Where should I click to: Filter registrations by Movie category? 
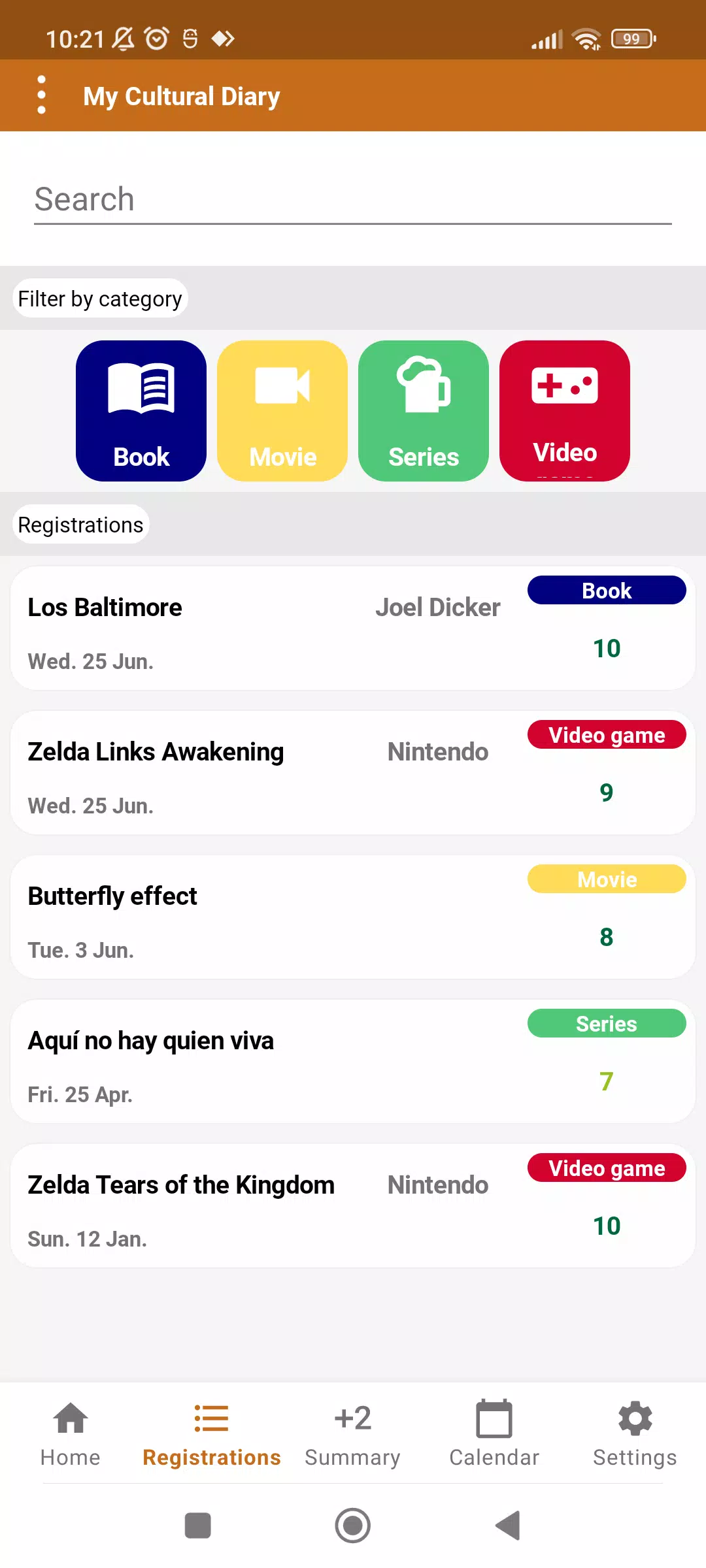(282, 411)
